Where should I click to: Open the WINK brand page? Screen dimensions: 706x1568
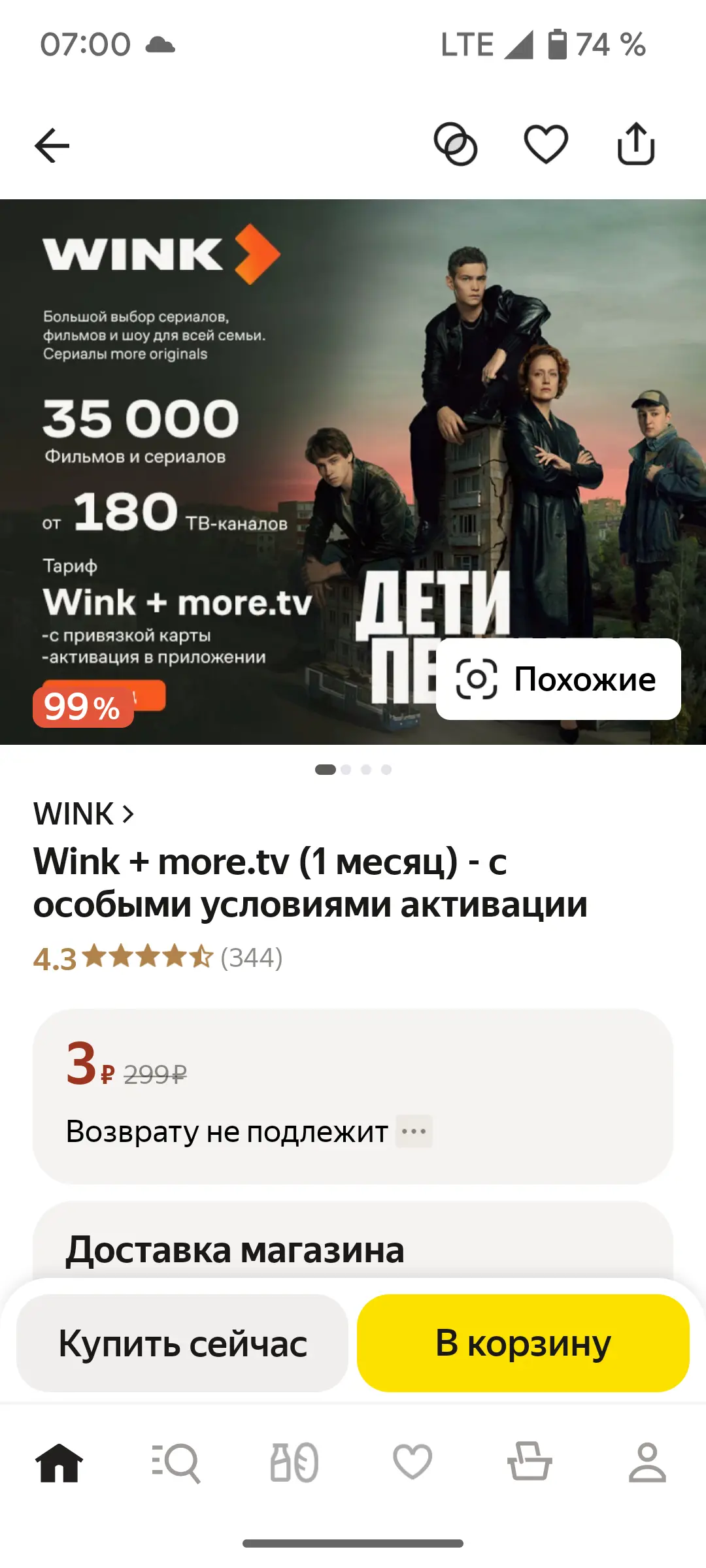(84, 814)
